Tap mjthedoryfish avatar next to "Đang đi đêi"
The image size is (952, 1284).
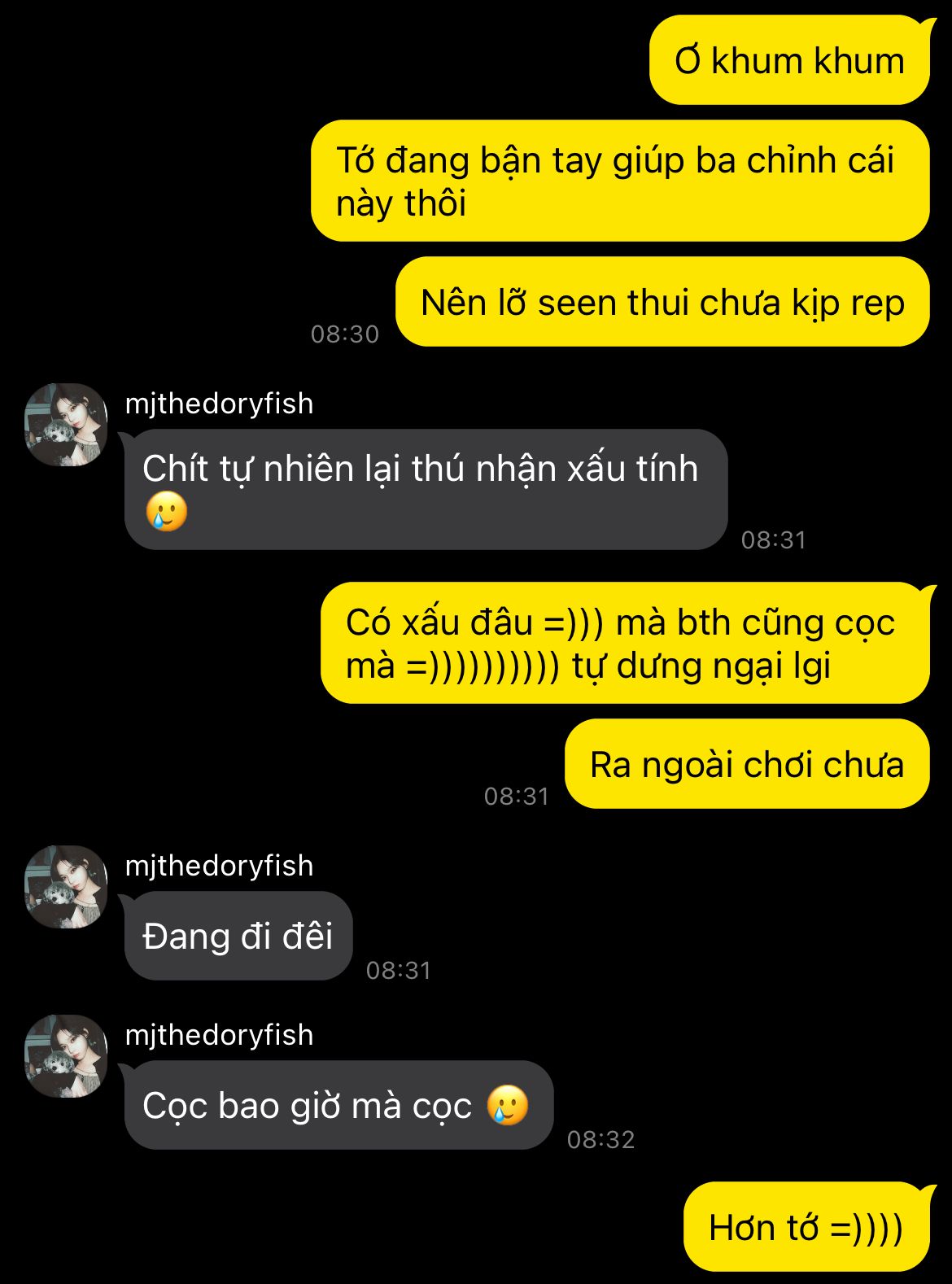(x=66, y=887)
